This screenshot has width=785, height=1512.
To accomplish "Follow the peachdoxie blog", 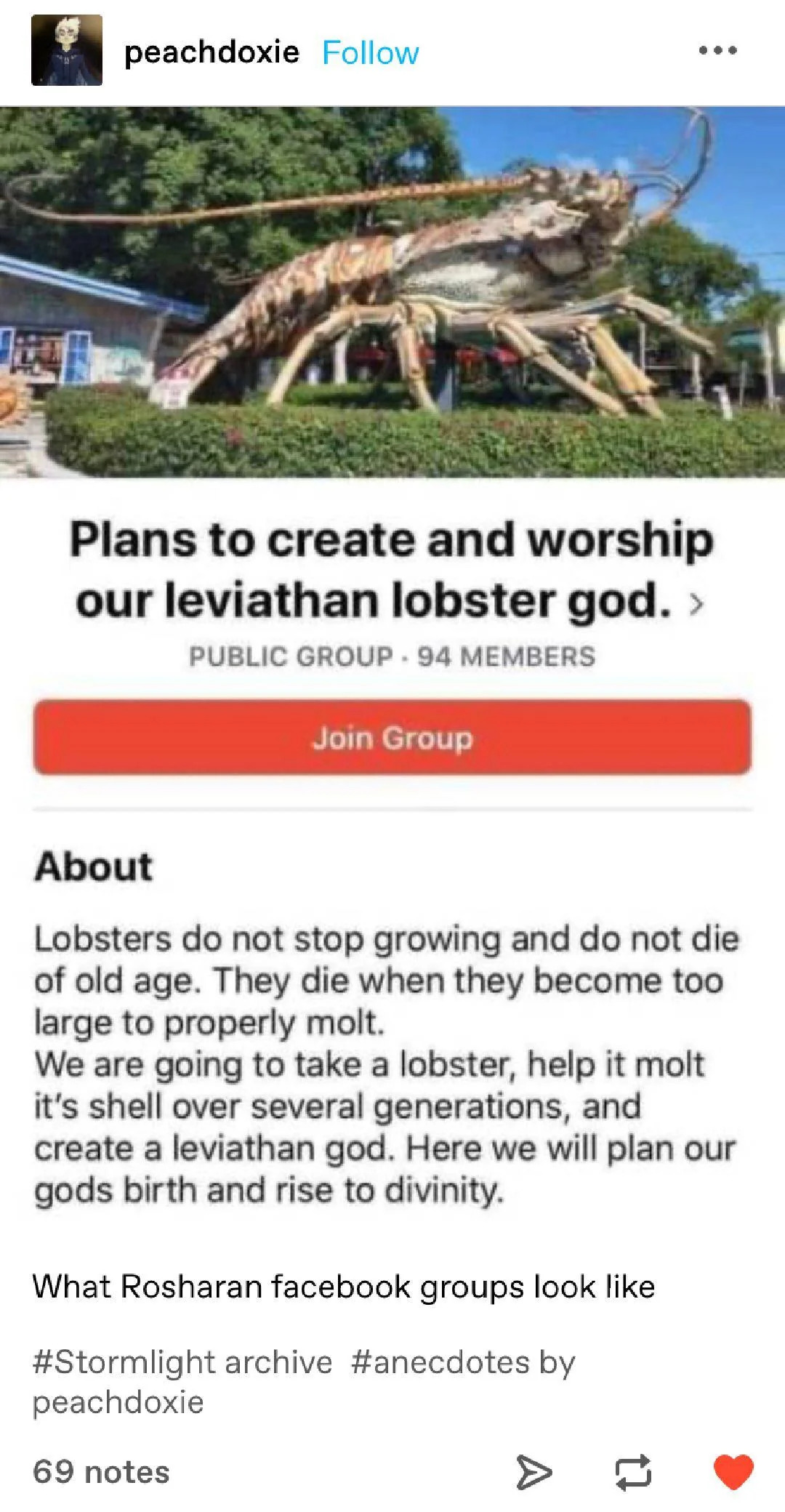I will click(370, 53).
